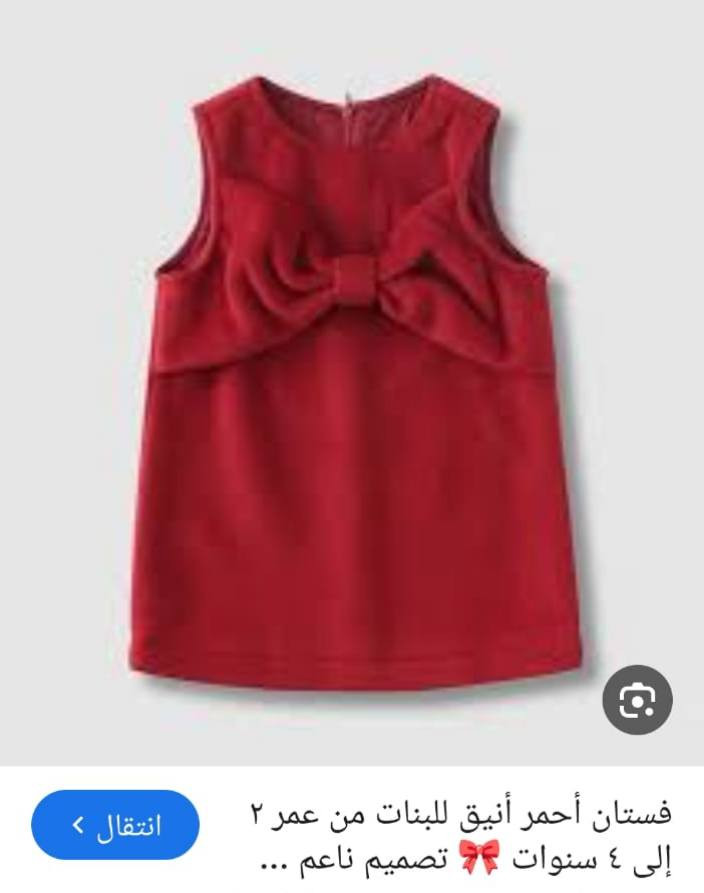Viewport: 704px width, 893px height.
Task: Search this image with Google Lens
Action: point(637,700)
